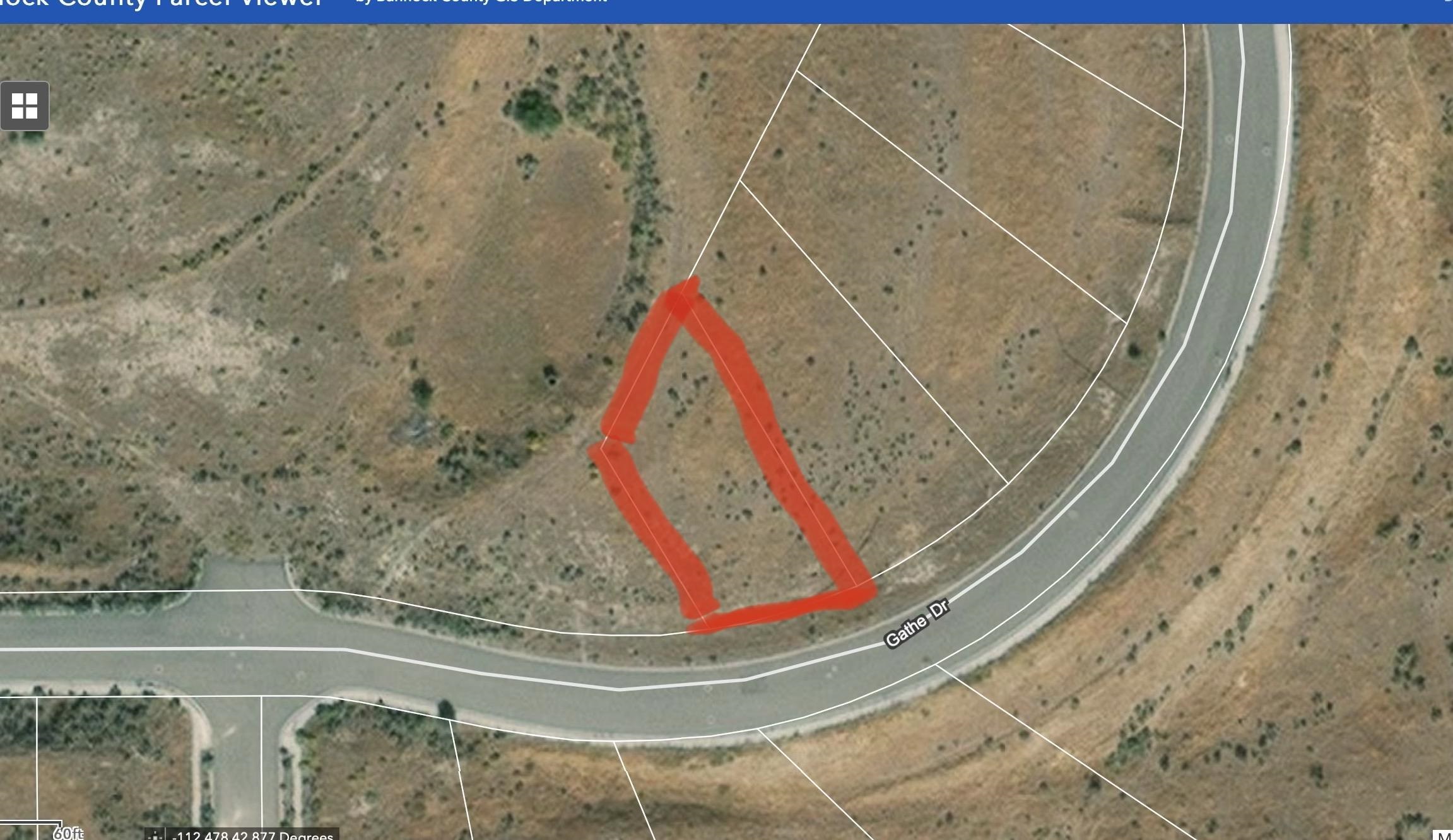Open the basemap gallery grid icon
This screenshot has width=1453, height=840.
pos(25,106)
